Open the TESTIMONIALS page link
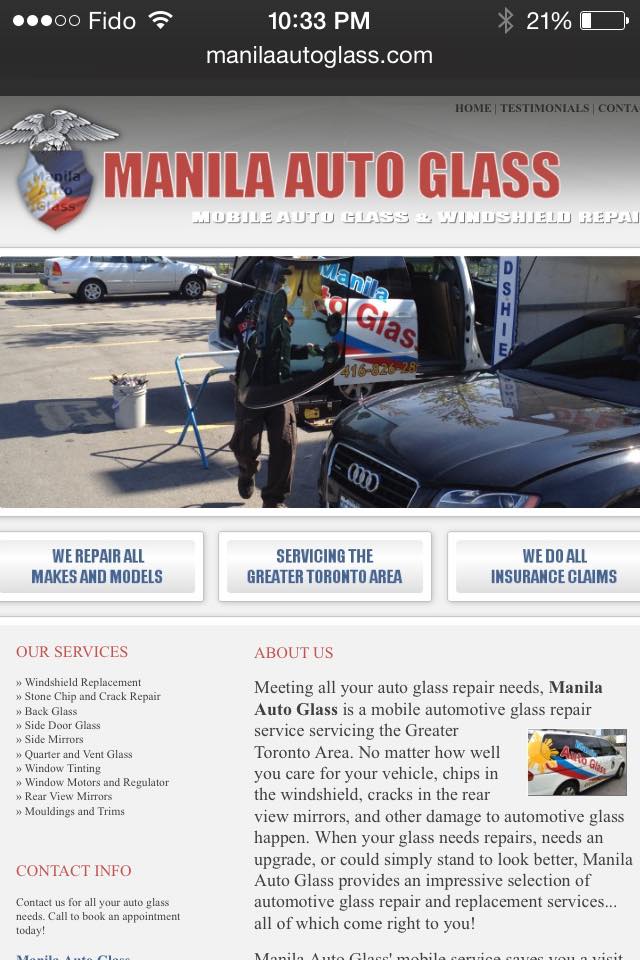The image size is (640, 960). click(544, 108)
